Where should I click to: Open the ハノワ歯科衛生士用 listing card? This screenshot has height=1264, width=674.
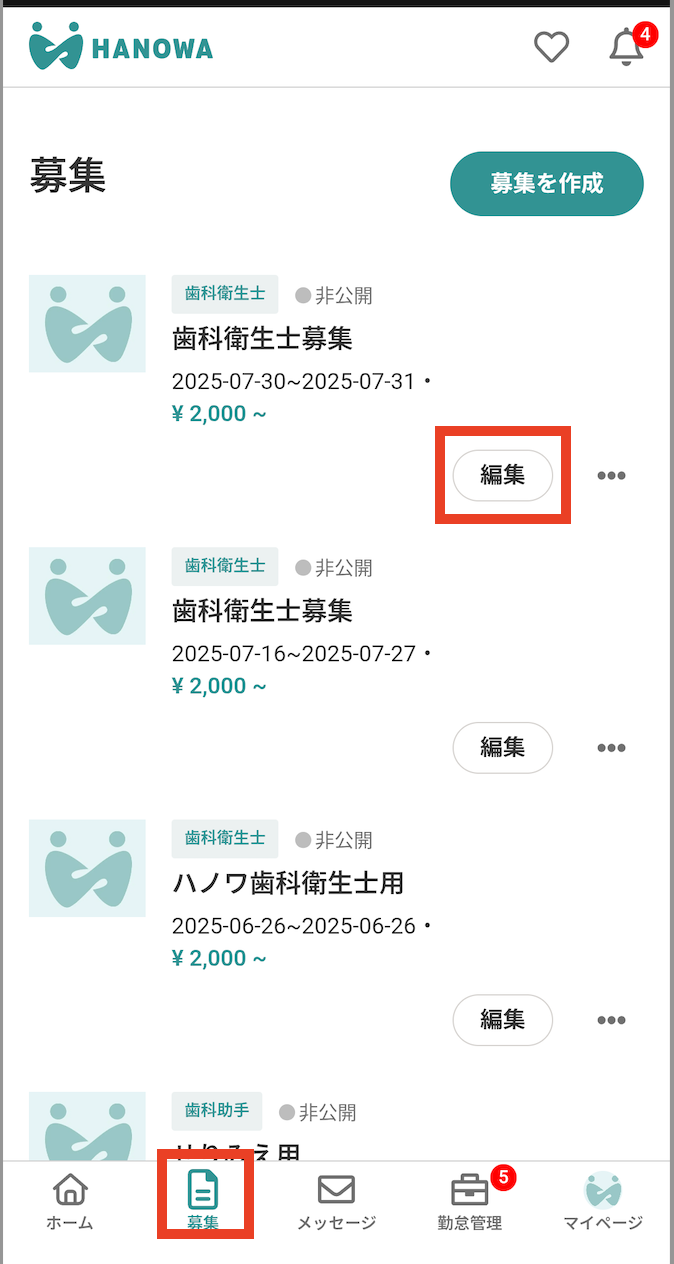point(289,884)
